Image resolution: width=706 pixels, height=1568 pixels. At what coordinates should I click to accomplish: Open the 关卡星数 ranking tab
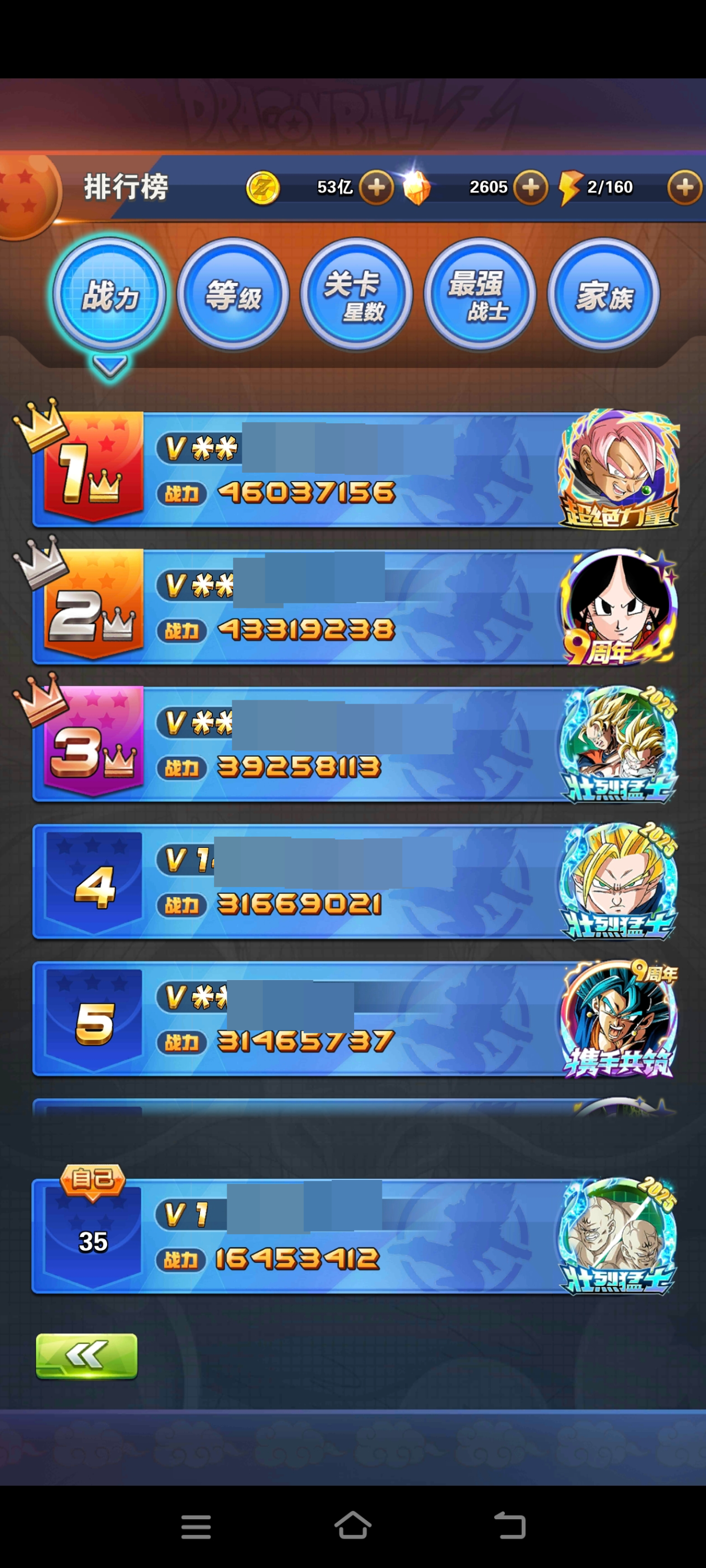click(357, 295)
